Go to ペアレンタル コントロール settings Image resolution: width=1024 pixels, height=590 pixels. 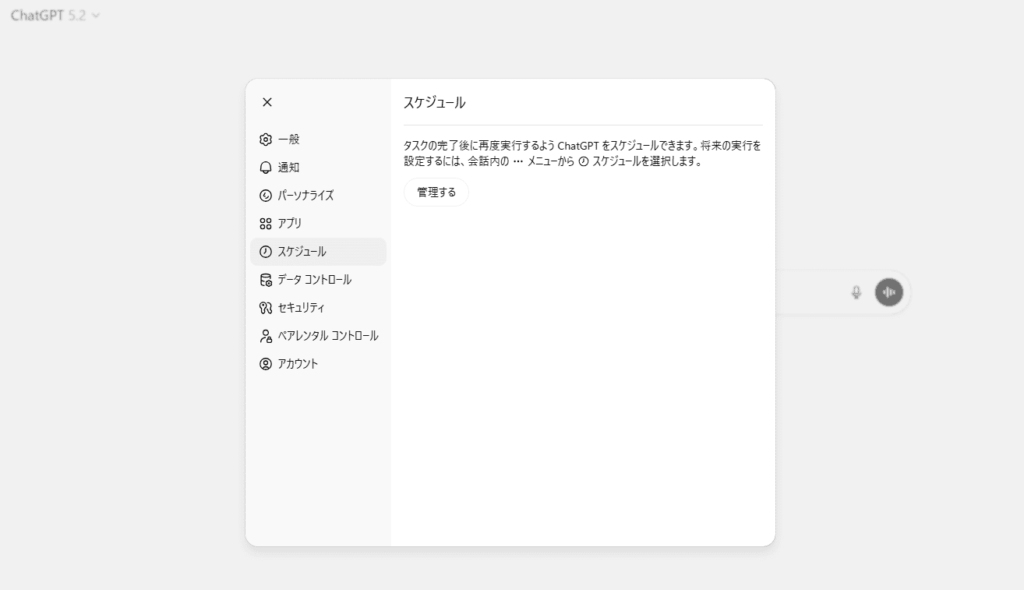coord(327,335)
